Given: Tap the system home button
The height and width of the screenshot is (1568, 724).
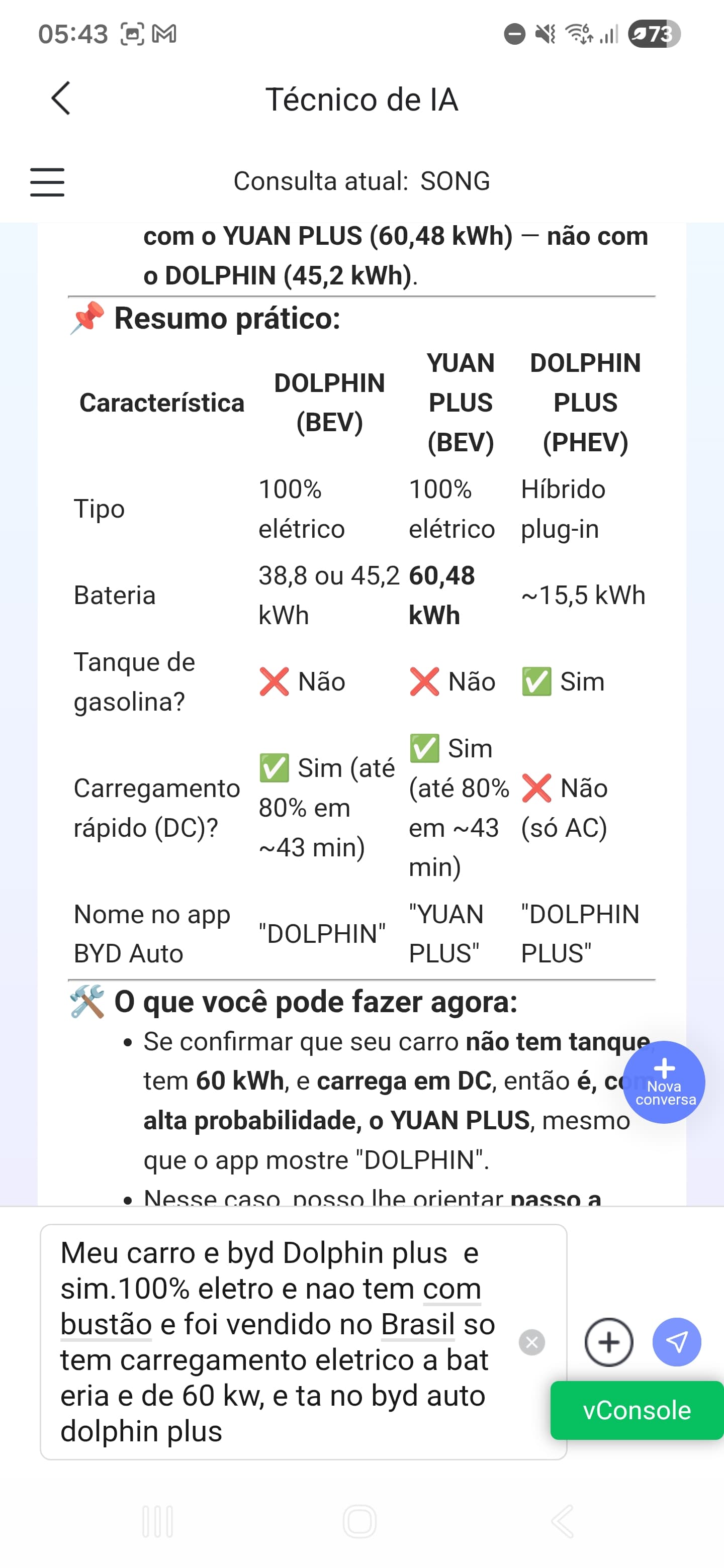Looking at the screenshot, I should tap(360, 1521).
